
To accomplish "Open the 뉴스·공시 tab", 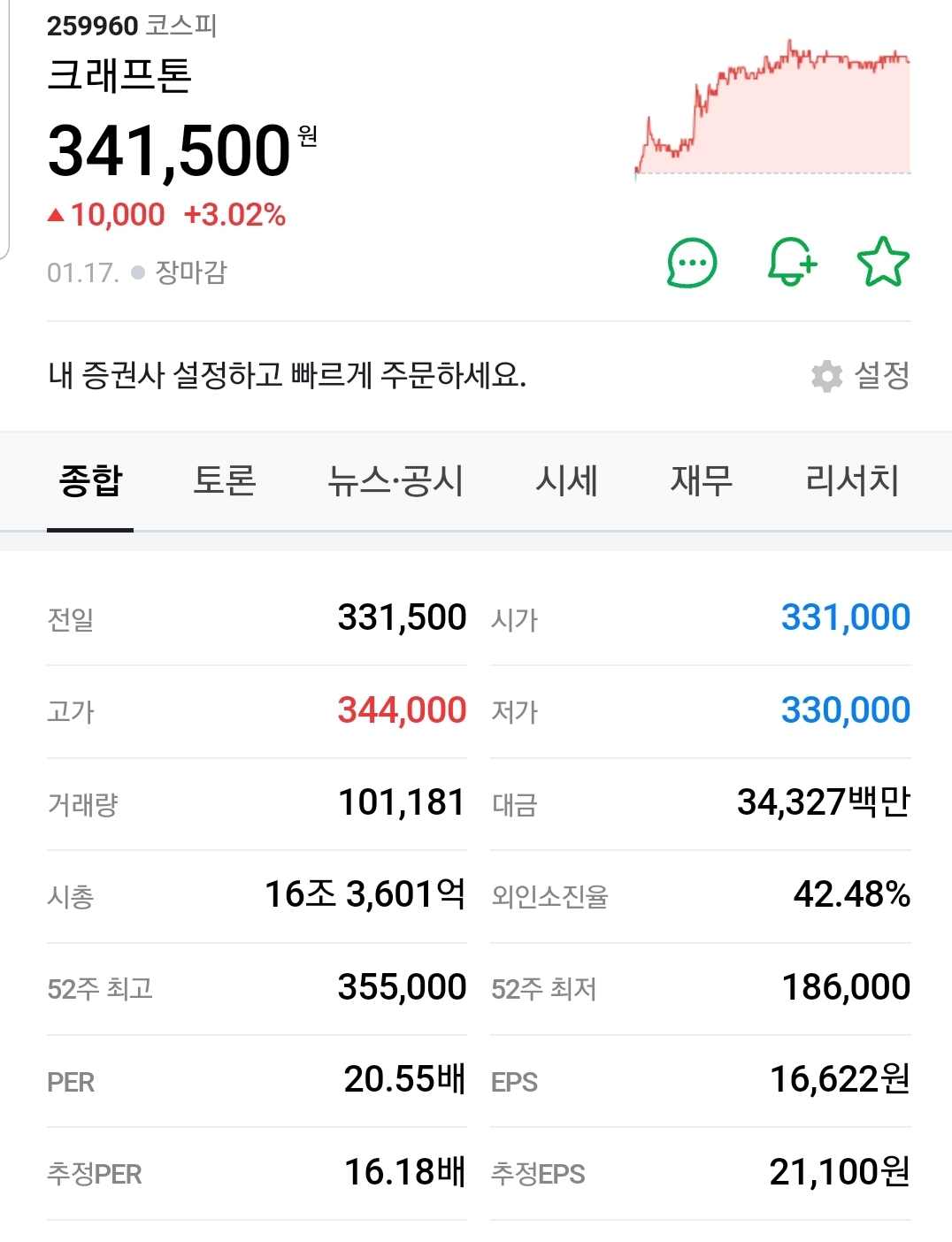I will 395,480.
